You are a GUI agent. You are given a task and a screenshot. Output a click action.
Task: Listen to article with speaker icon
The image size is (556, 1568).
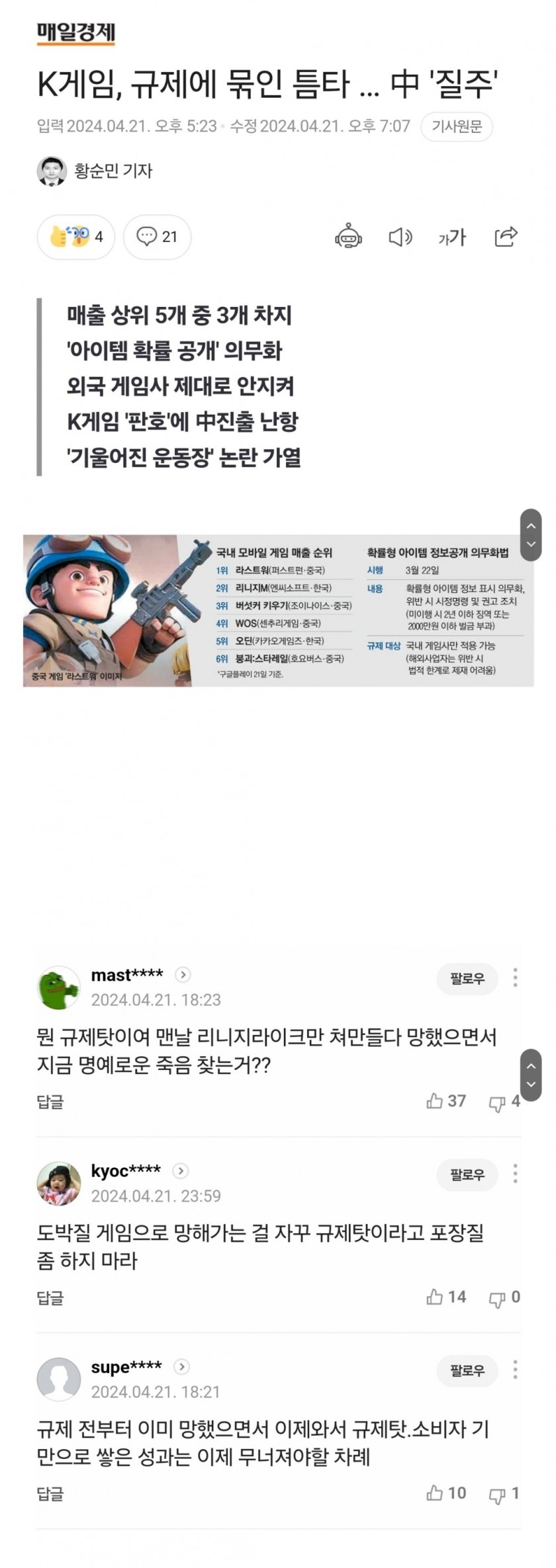tap(400, 237)
